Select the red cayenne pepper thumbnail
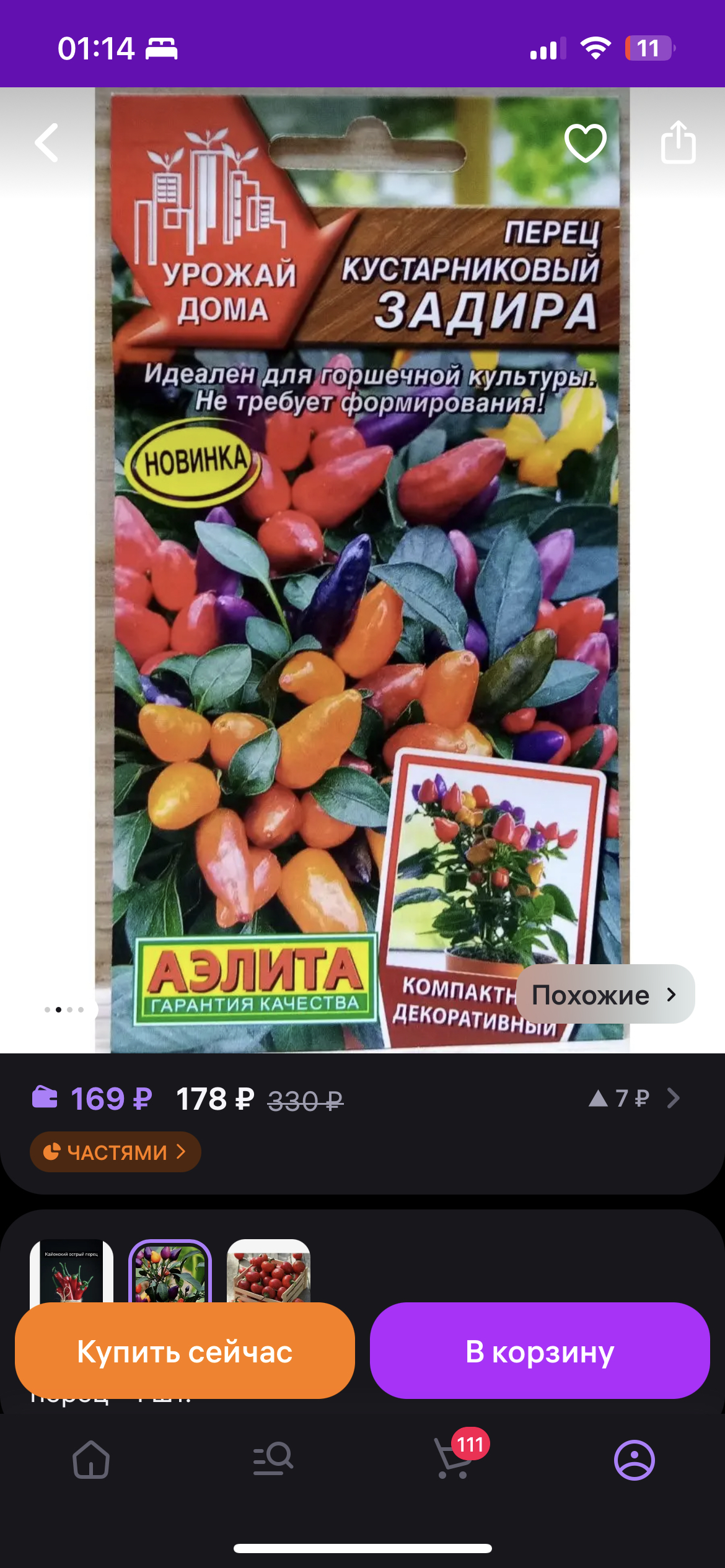 click(71, 1271)
